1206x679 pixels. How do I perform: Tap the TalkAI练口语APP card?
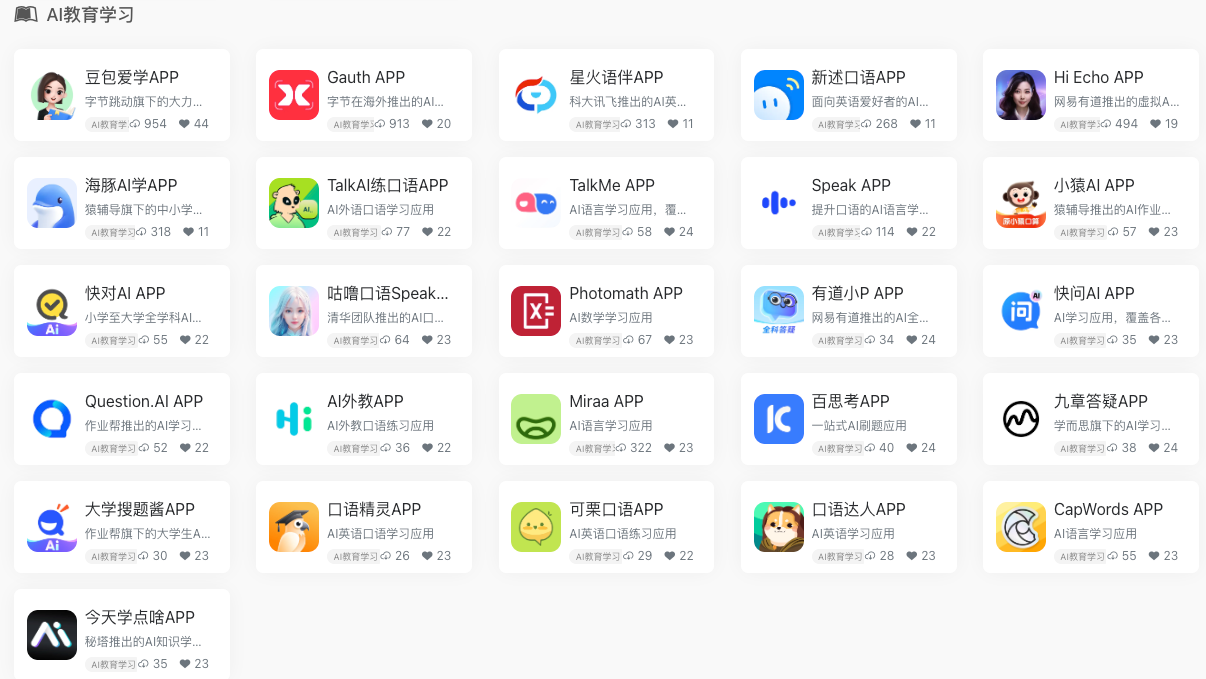pyautogui.click(x=387, y=186)
